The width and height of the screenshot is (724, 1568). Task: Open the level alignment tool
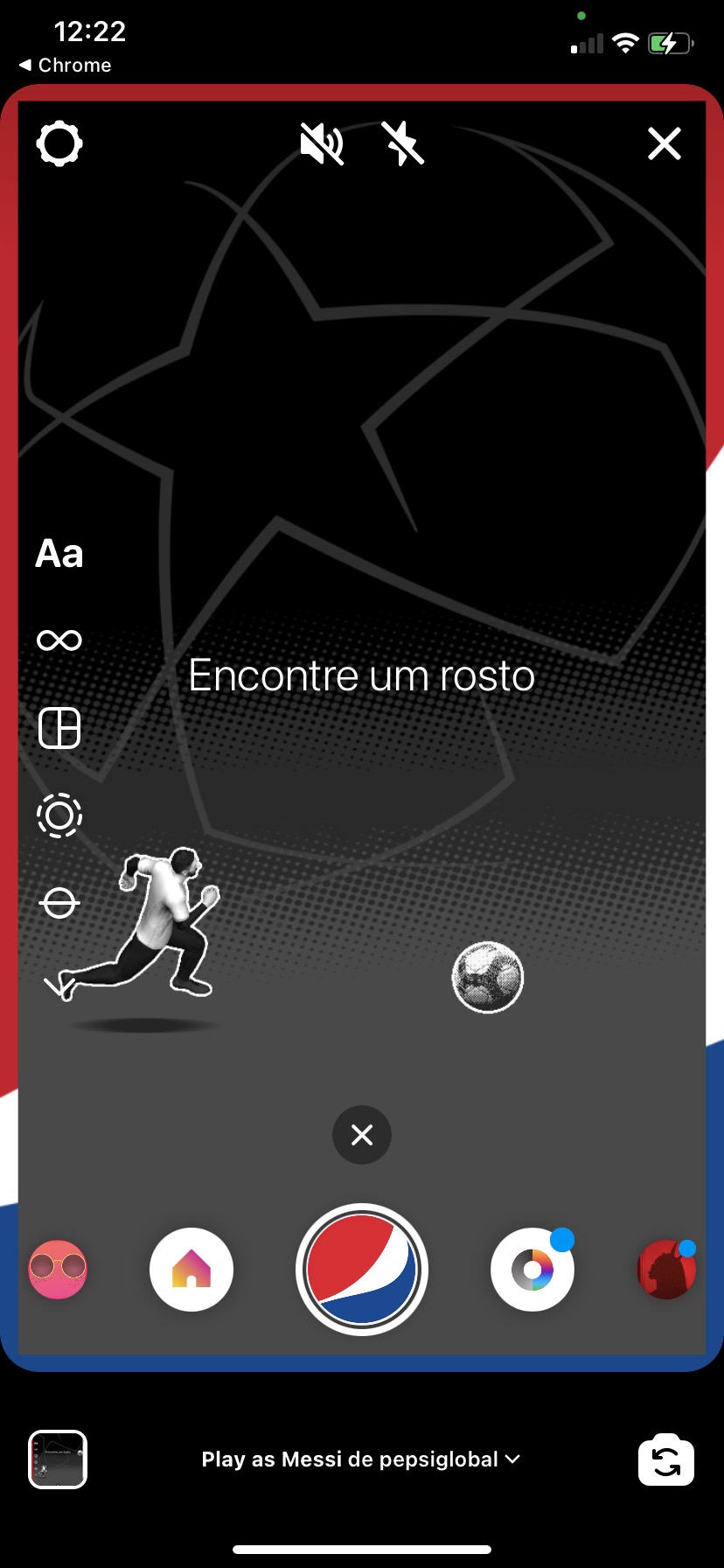(x=59, y=903)
